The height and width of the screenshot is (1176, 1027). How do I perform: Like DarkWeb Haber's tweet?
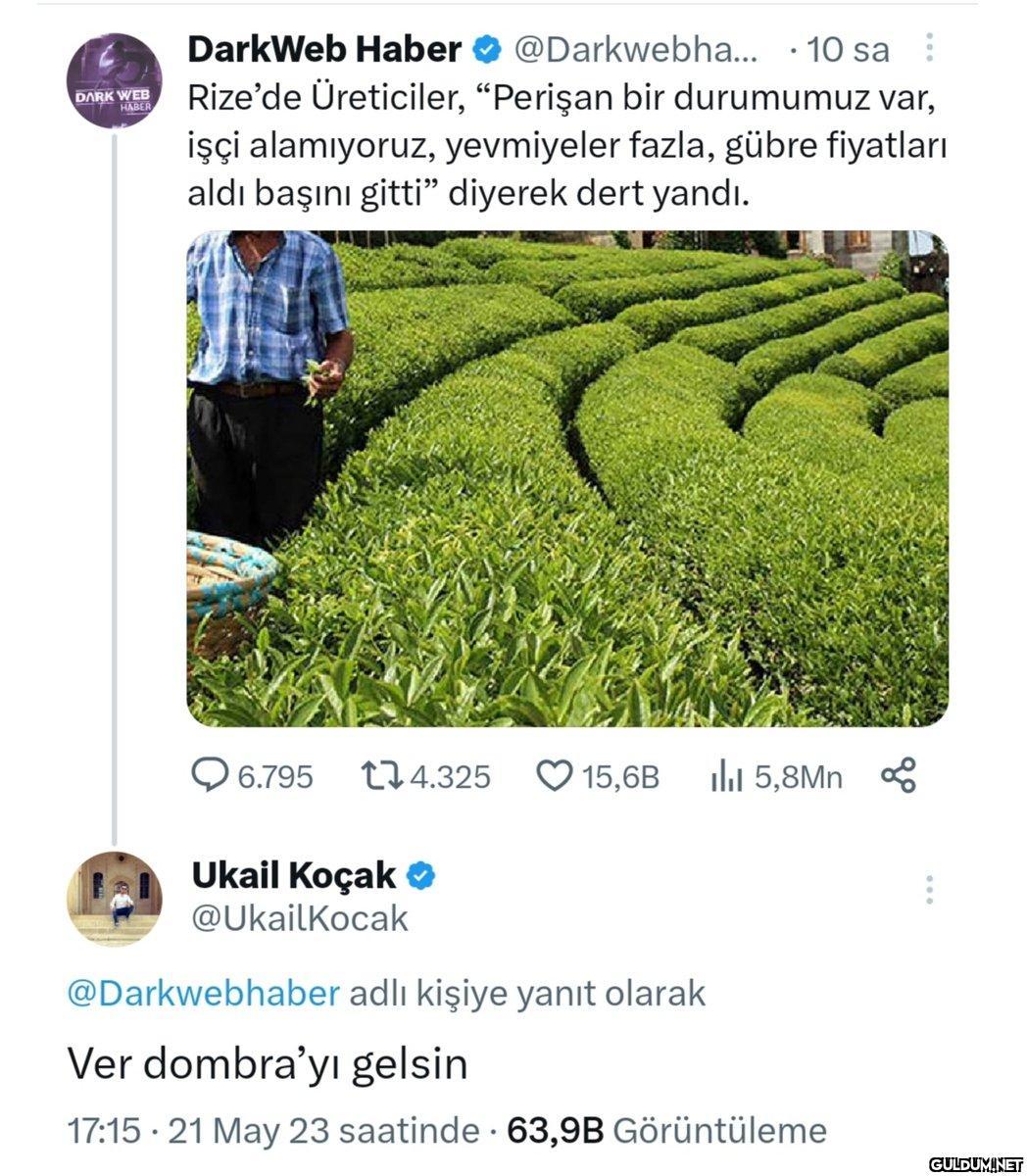[x=554, y=776]
